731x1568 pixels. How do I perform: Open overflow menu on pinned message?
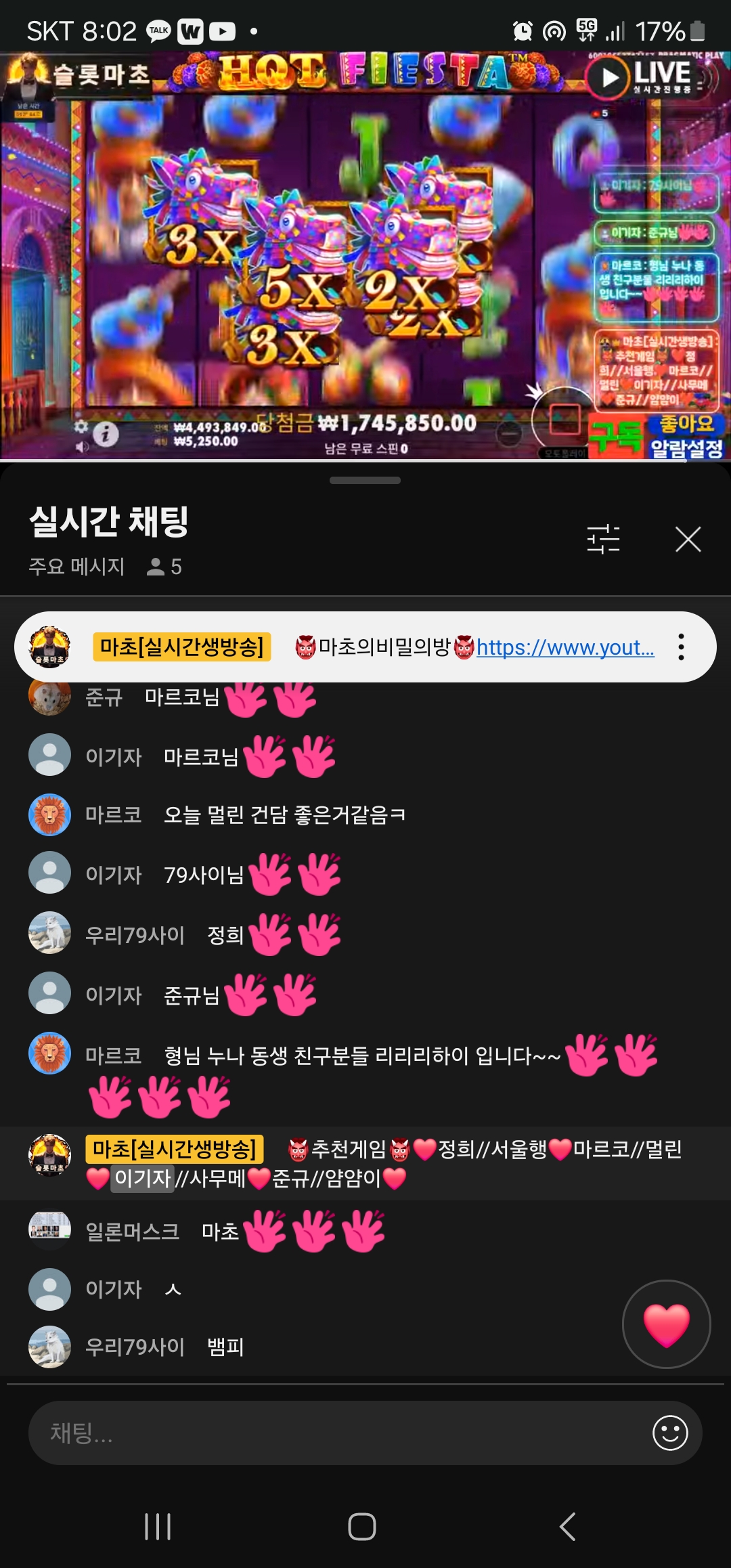click(x=681, y=647)
